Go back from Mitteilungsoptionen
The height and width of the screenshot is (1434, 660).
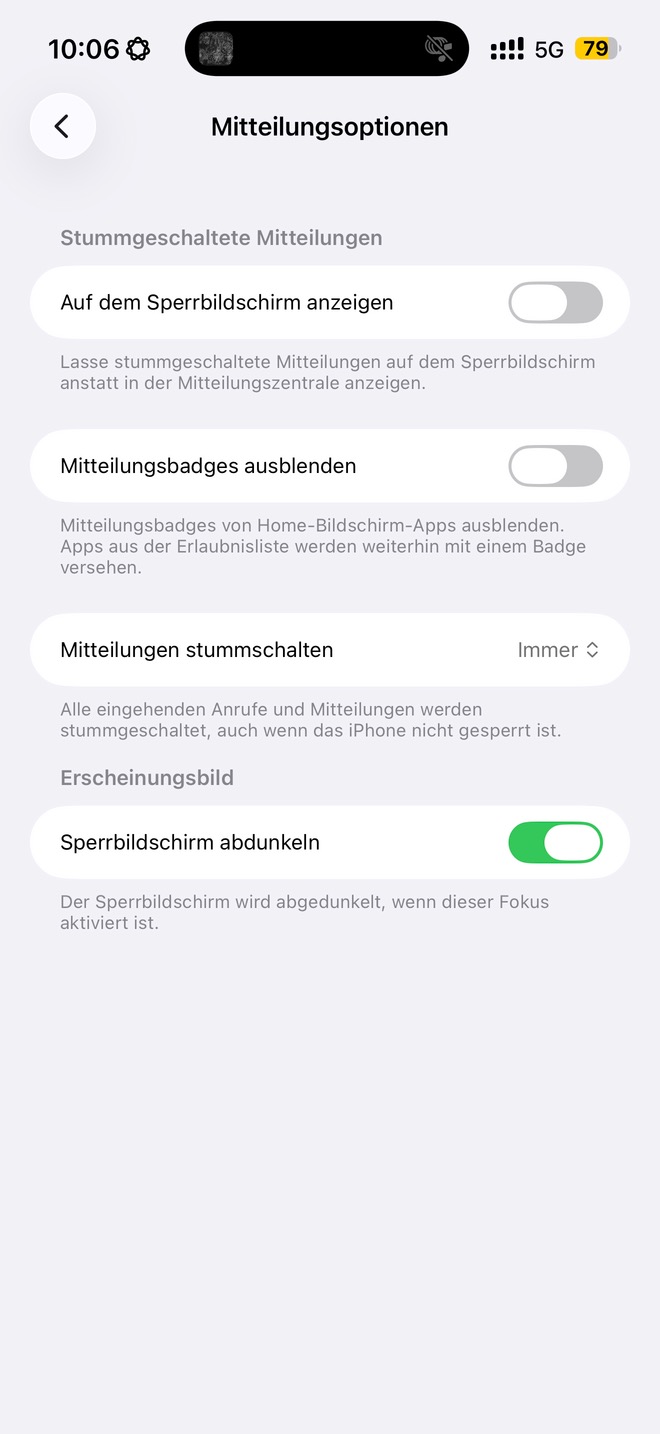pos(62,126)
